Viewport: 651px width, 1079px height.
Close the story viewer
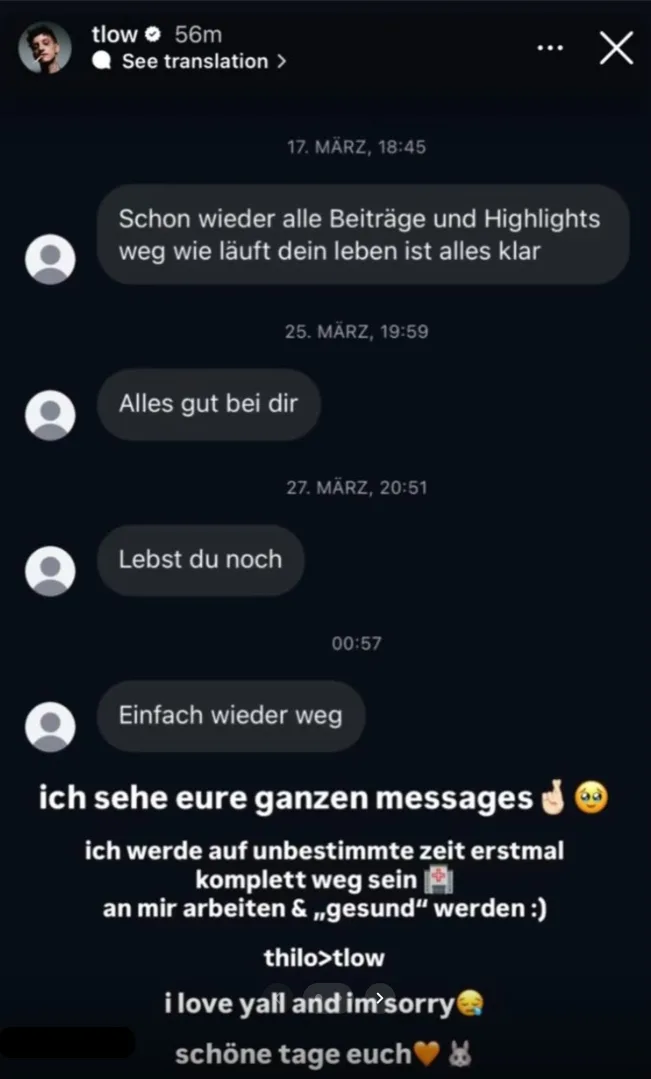(616, 48)
